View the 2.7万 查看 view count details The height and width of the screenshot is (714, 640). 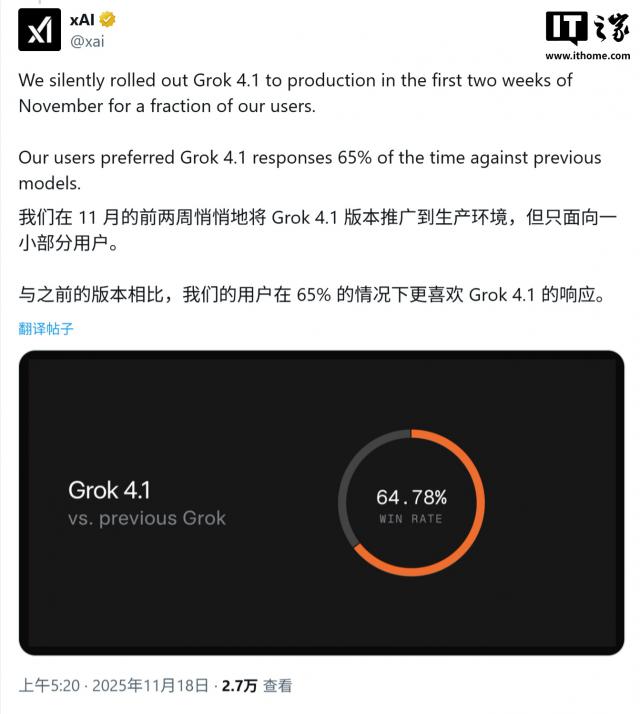(x=257, y=686)
